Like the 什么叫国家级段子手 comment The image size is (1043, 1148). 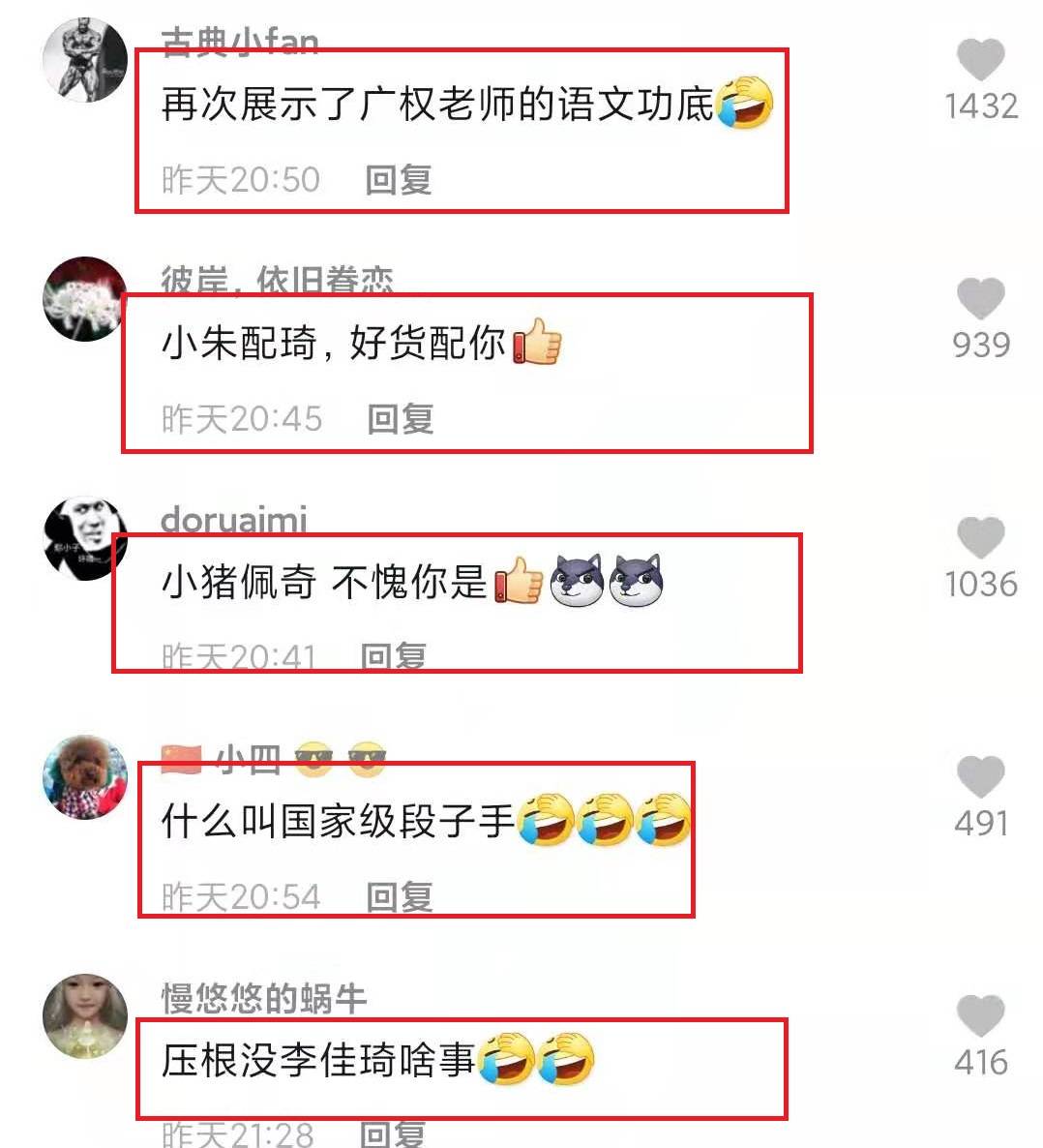980,777
